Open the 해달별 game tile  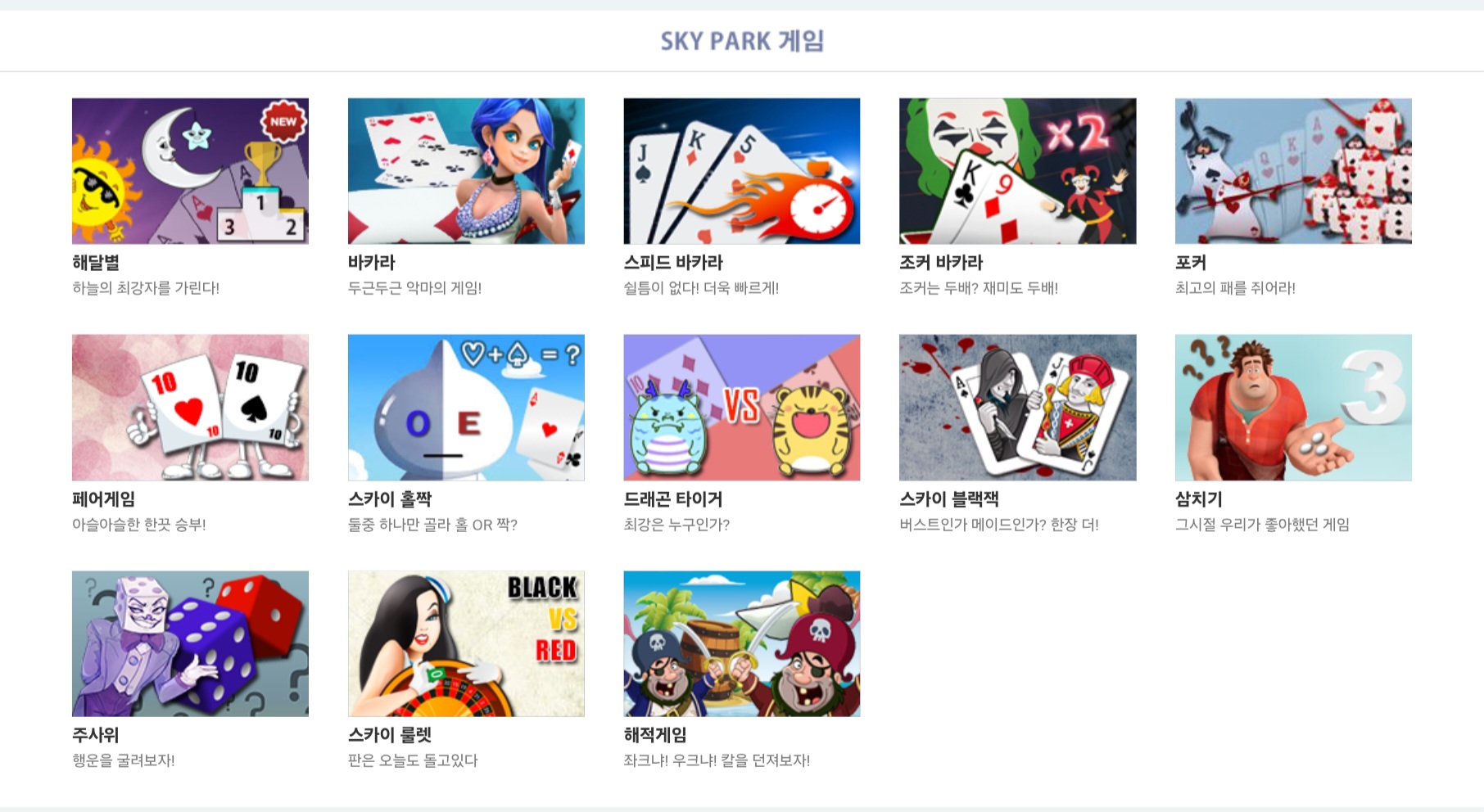pos(190,171)
